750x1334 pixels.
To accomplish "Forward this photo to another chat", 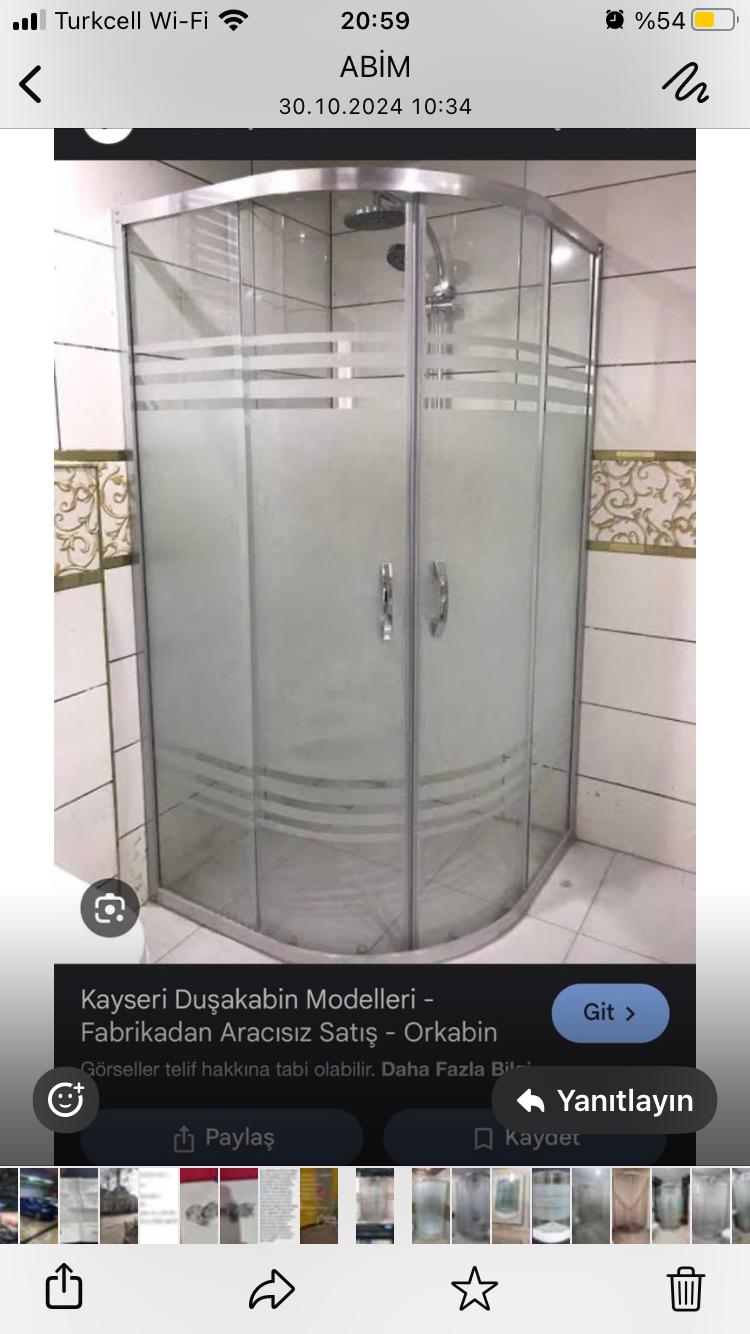I will (271, 1288).
